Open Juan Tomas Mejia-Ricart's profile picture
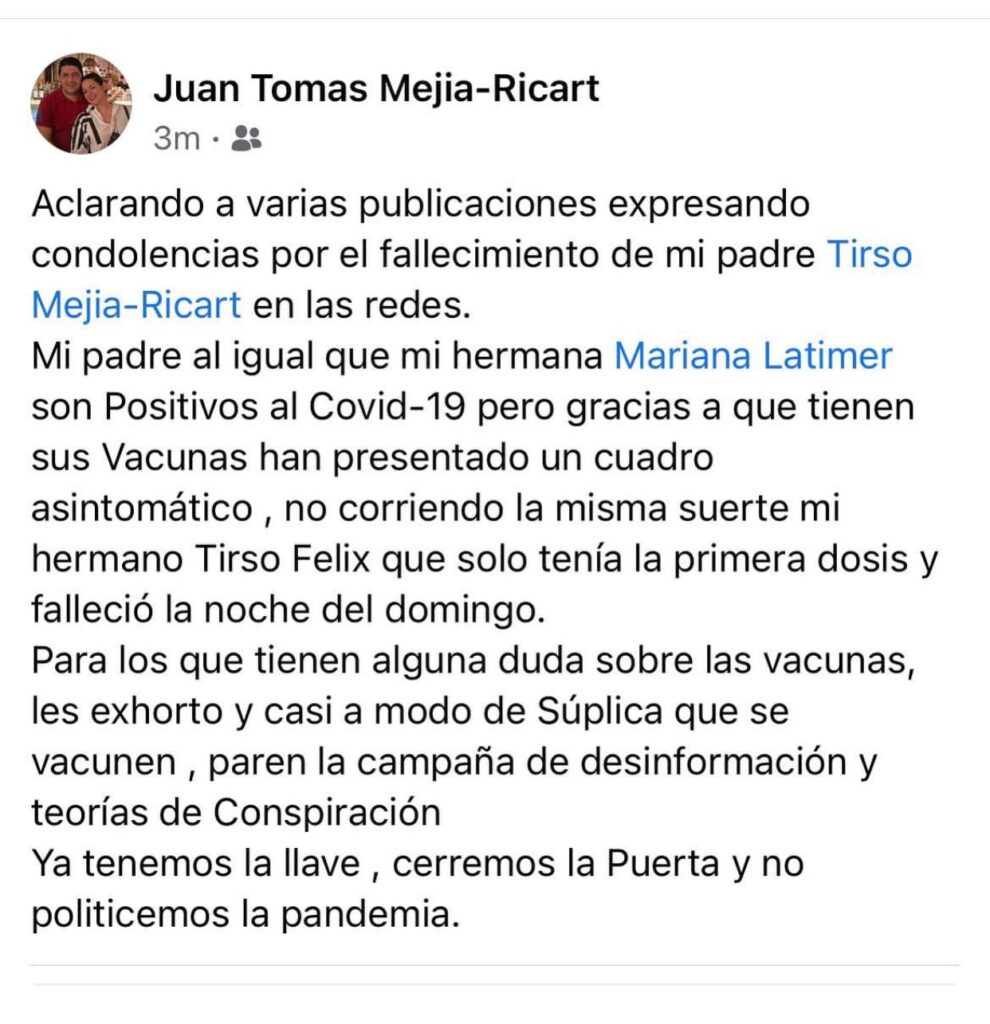 82,104
